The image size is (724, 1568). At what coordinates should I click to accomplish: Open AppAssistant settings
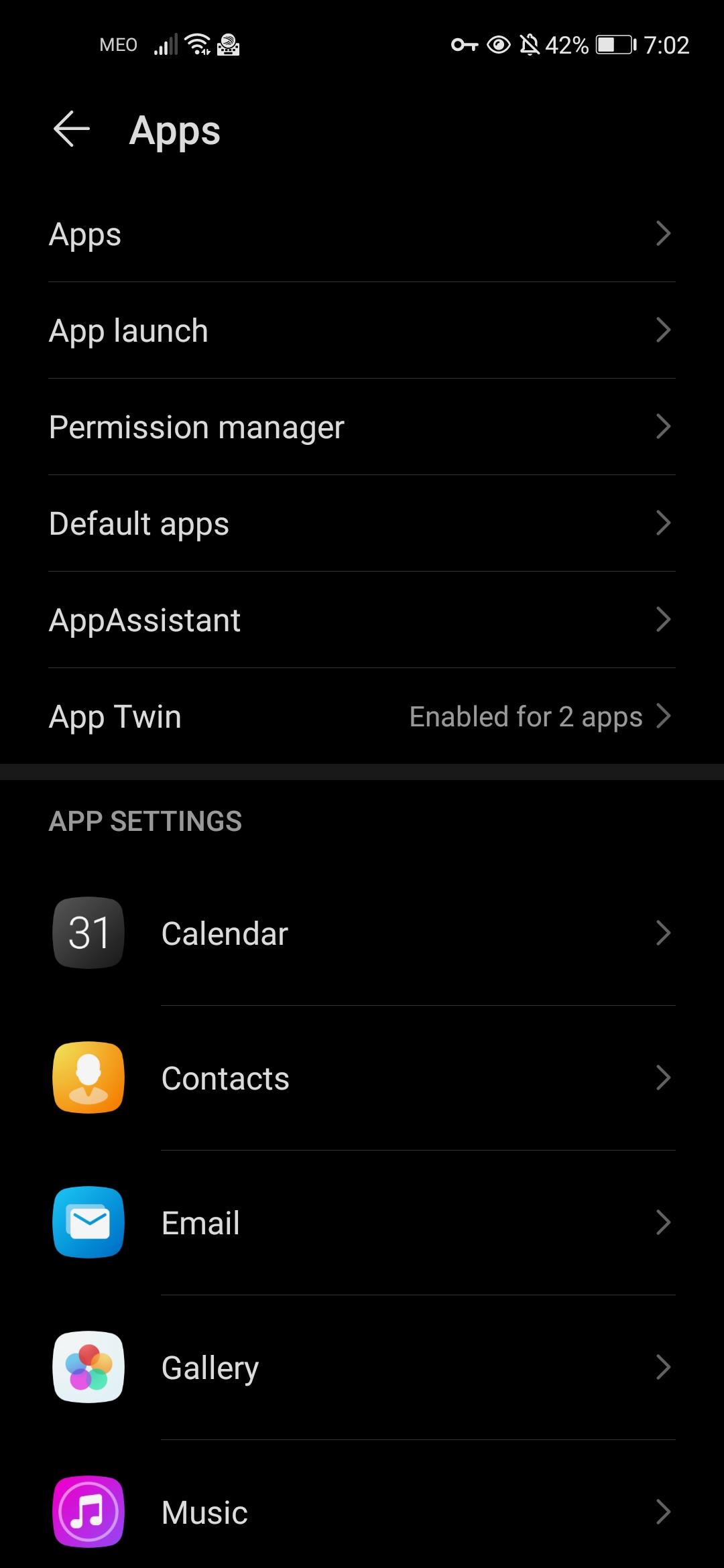pyautogui.click(x=362, y=620)
